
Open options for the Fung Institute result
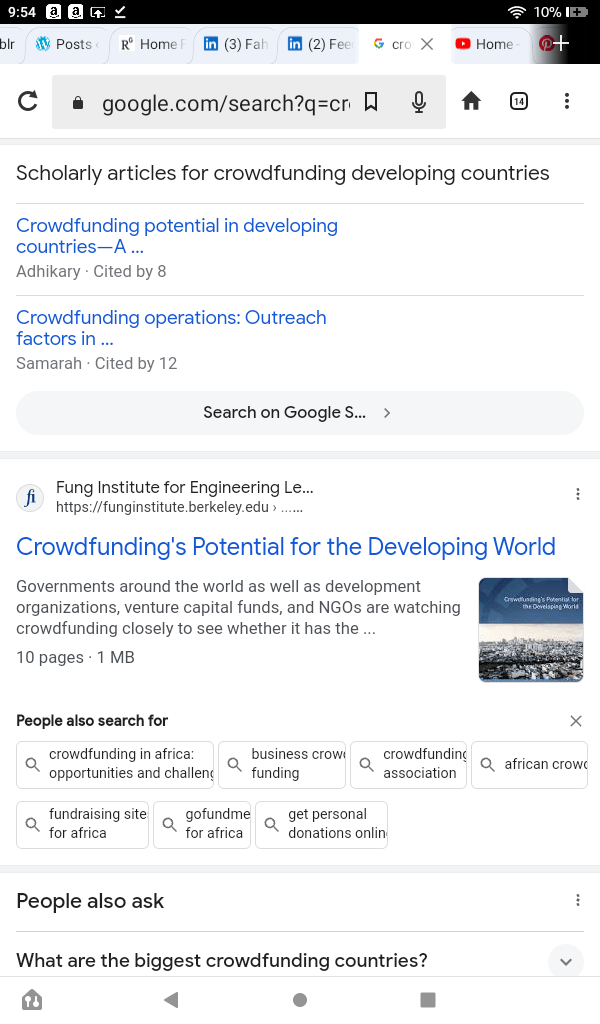click(578, 494)
